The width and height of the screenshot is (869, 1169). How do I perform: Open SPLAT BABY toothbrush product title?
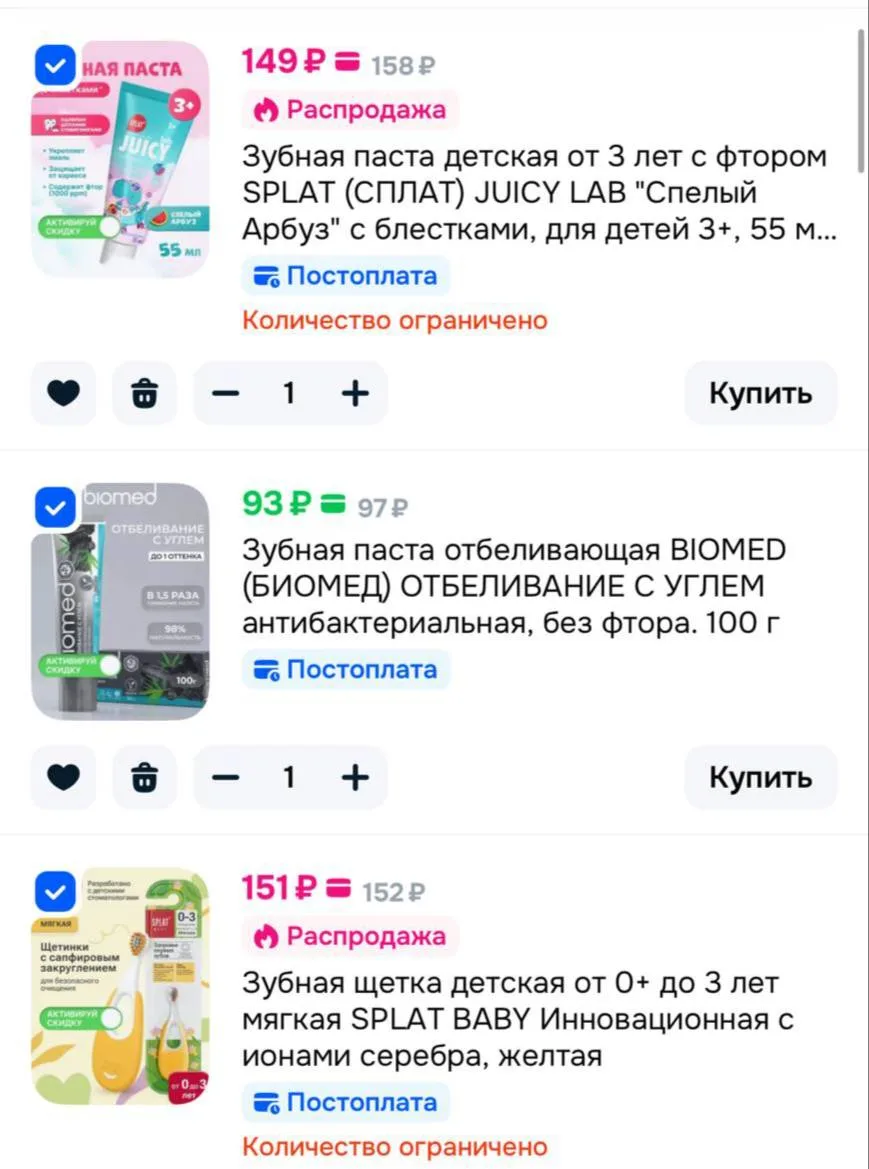tap(518, 1019)
